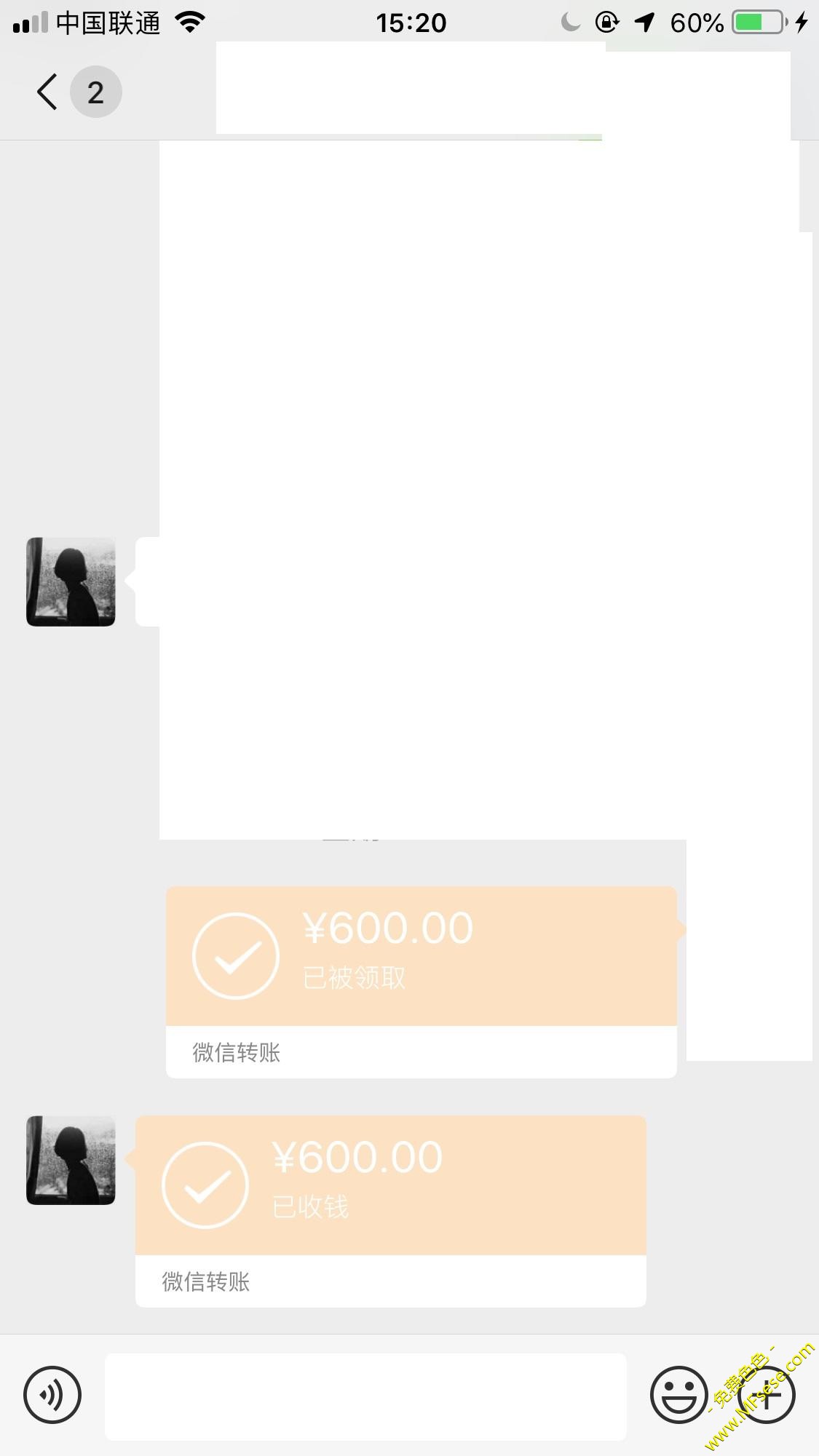
Task: Switch to voice message input
Action: click(x=52, y=1395)
